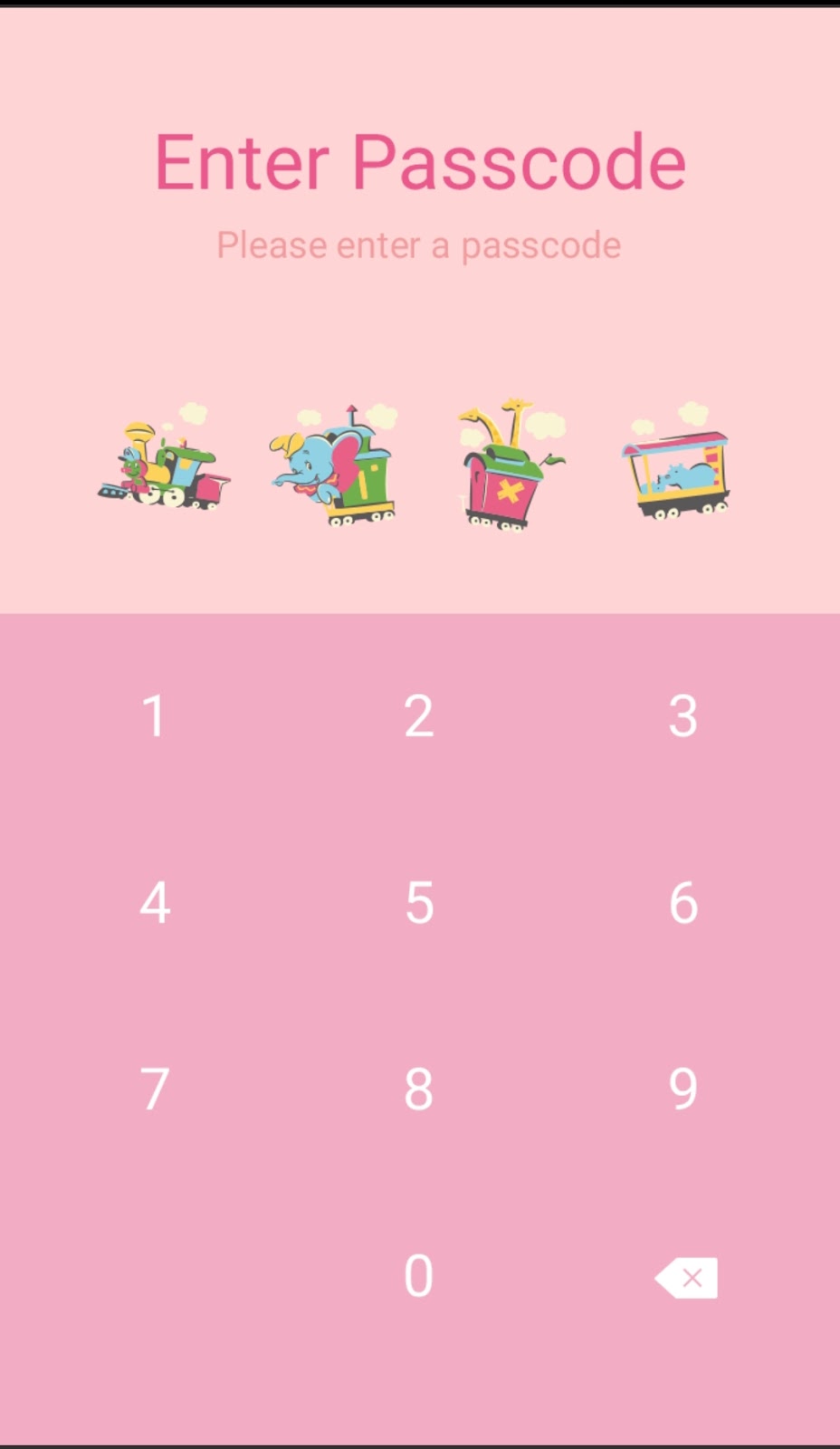Delete the last digit with backspace
Screen dimensions: 840x1449
(686, 1278)
